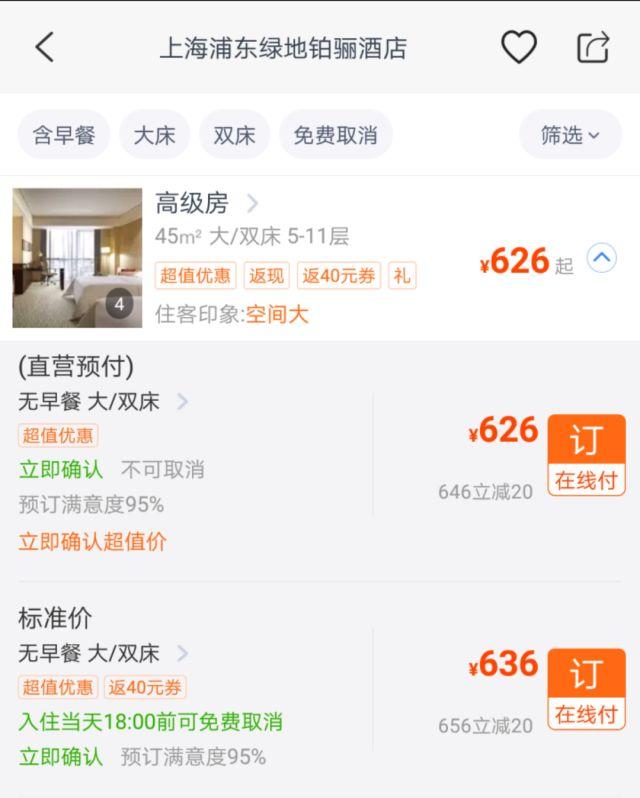Collapse the 高级房 price list
640x798 pixels.
pos(601,260)
